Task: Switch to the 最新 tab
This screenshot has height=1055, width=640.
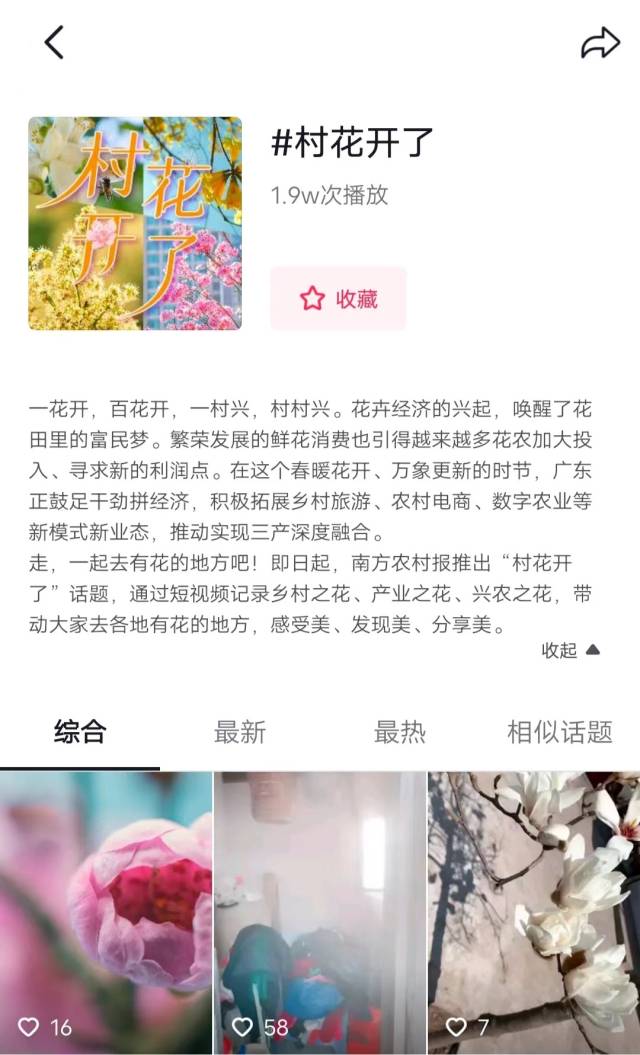Action: [240, 732]
